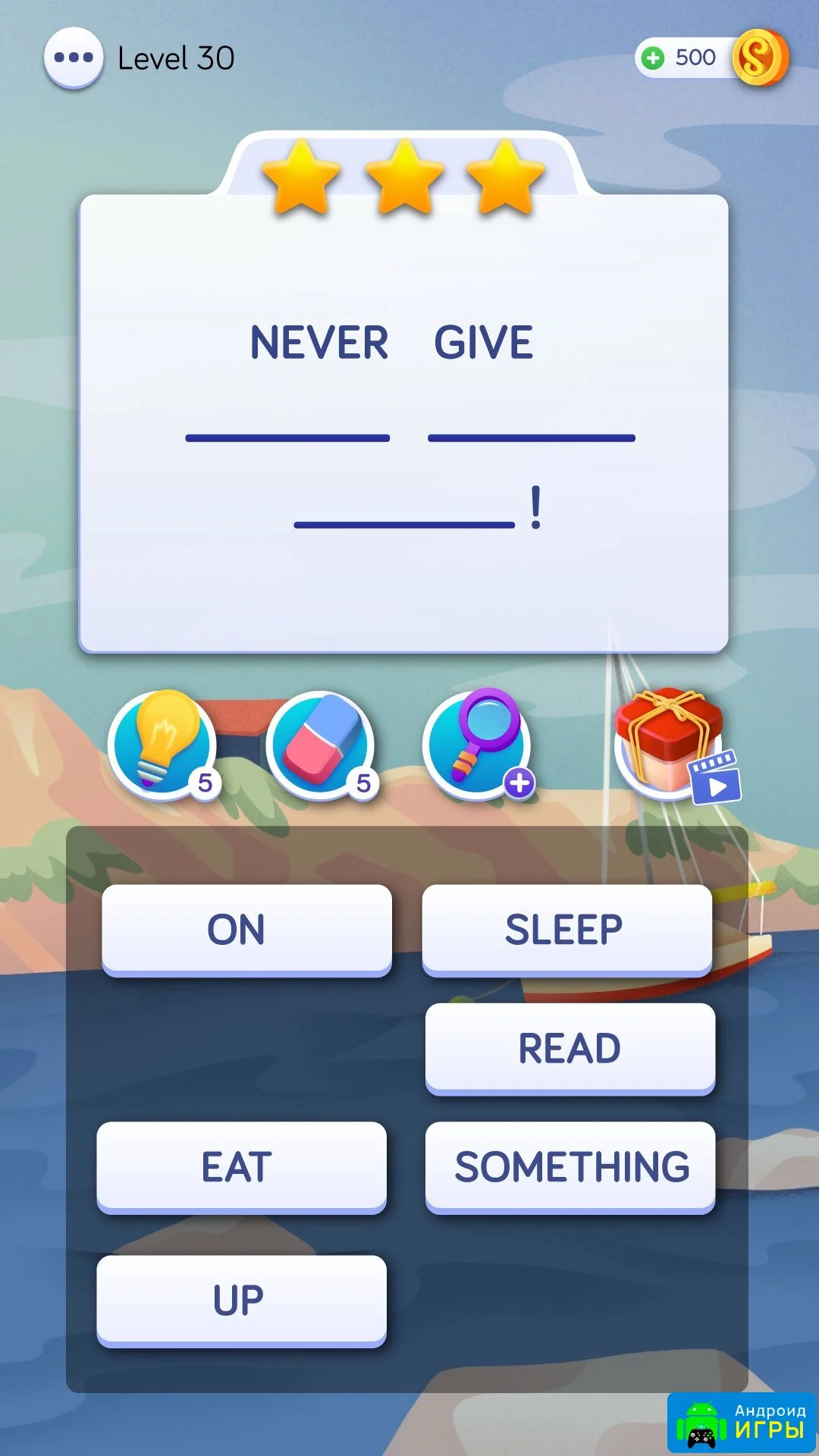Watch a video for the gift box
The height and width of the screenshot is (1456, 819).
tap(675, 744)
